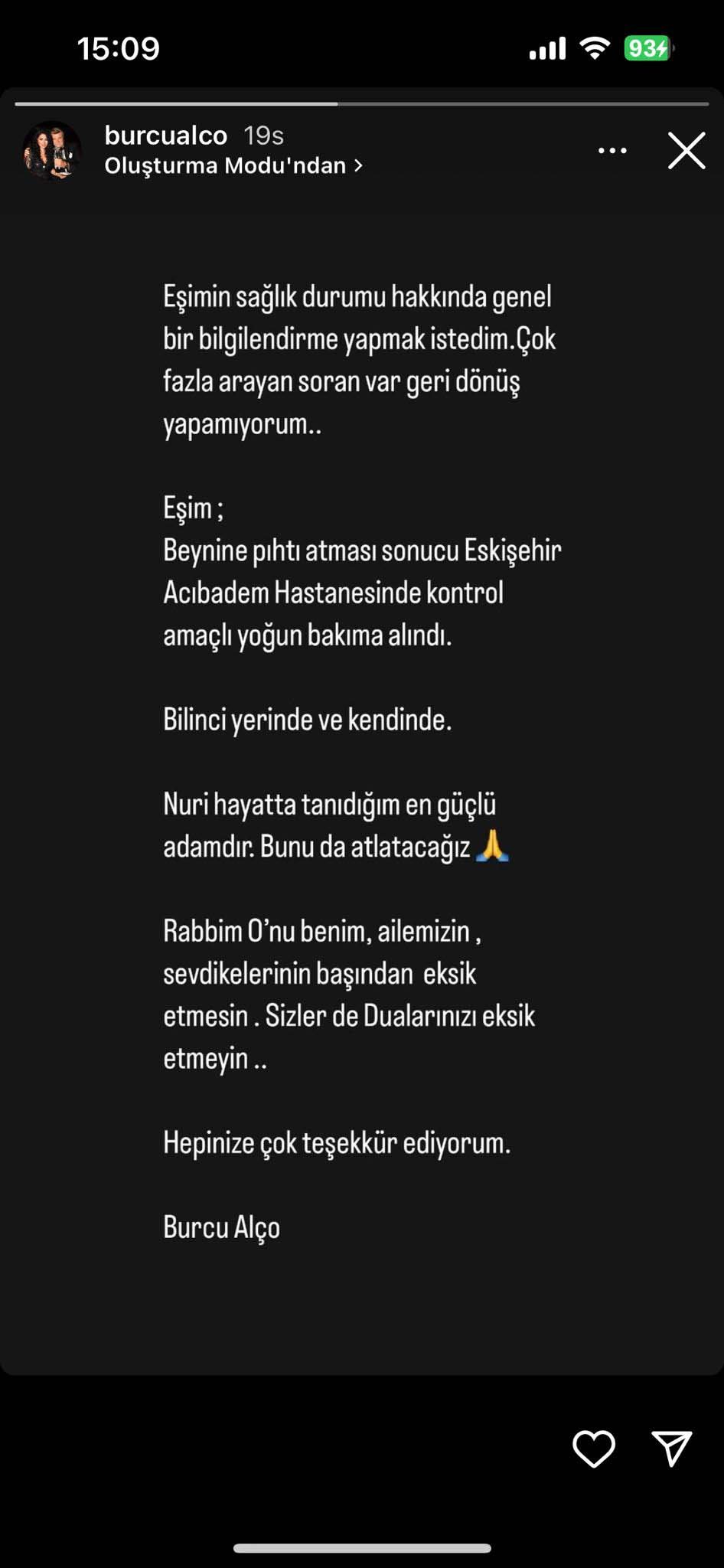The width and height of the screenshot is (724, 1568).
Task: Tap Burcu Alço signature text
Action: point(223,1227)
